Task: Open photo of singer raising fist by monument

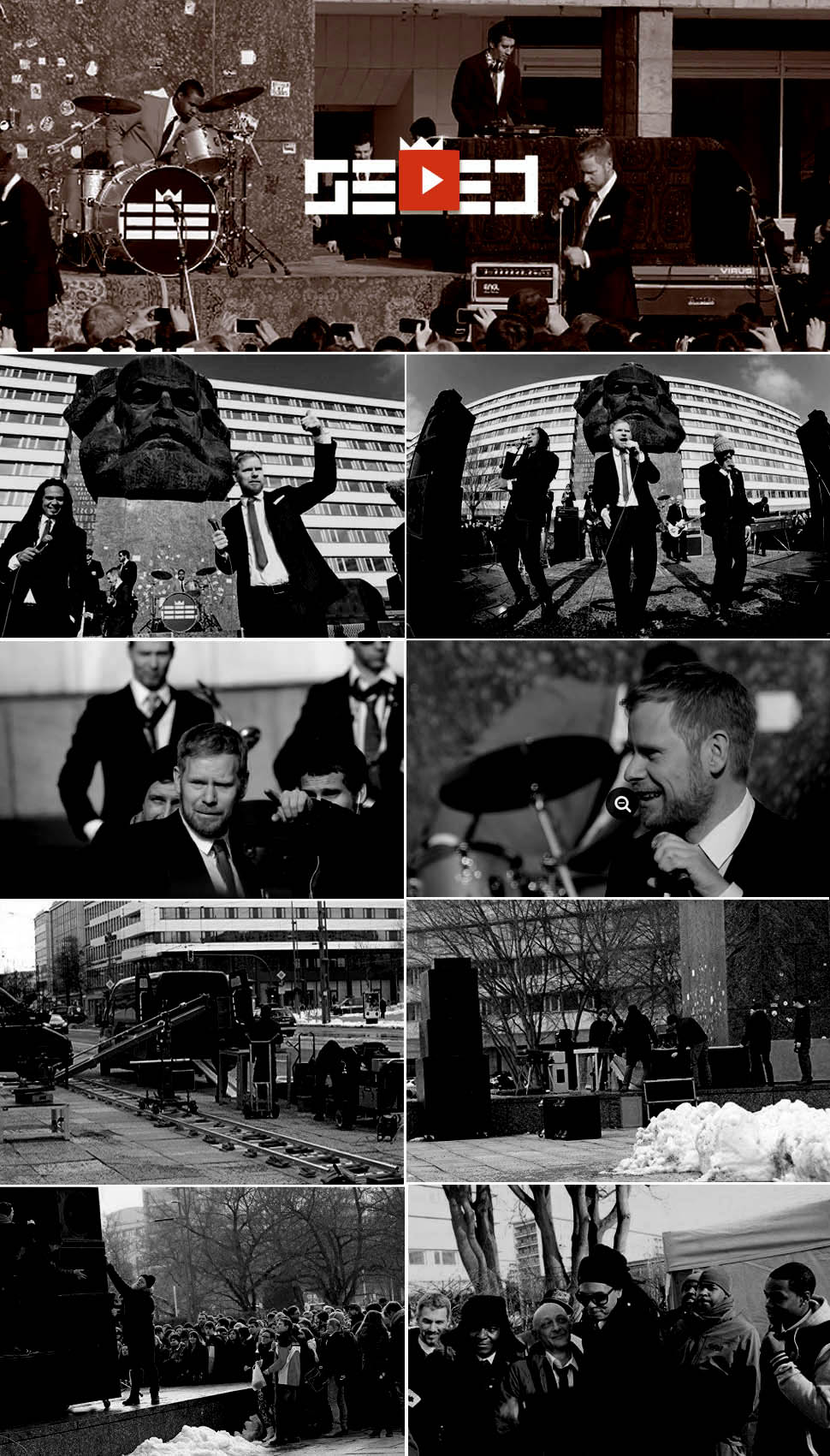Action: pos(202,496)
